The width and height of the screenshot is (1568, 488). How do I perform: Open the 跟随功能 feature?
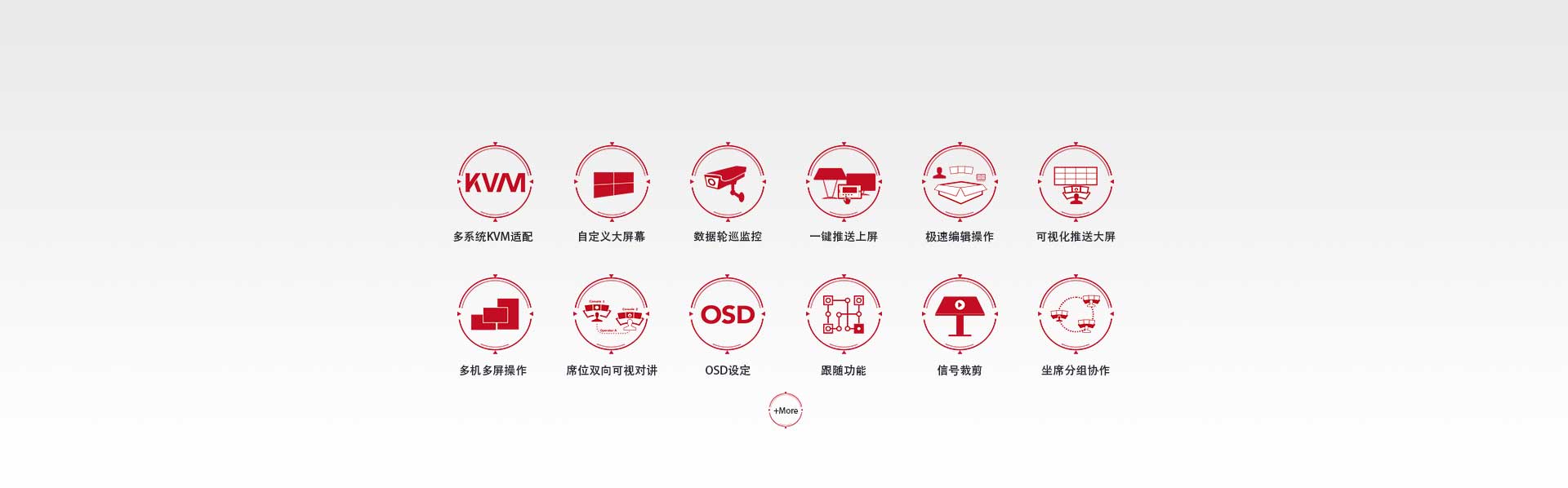[x=844, y=315]
